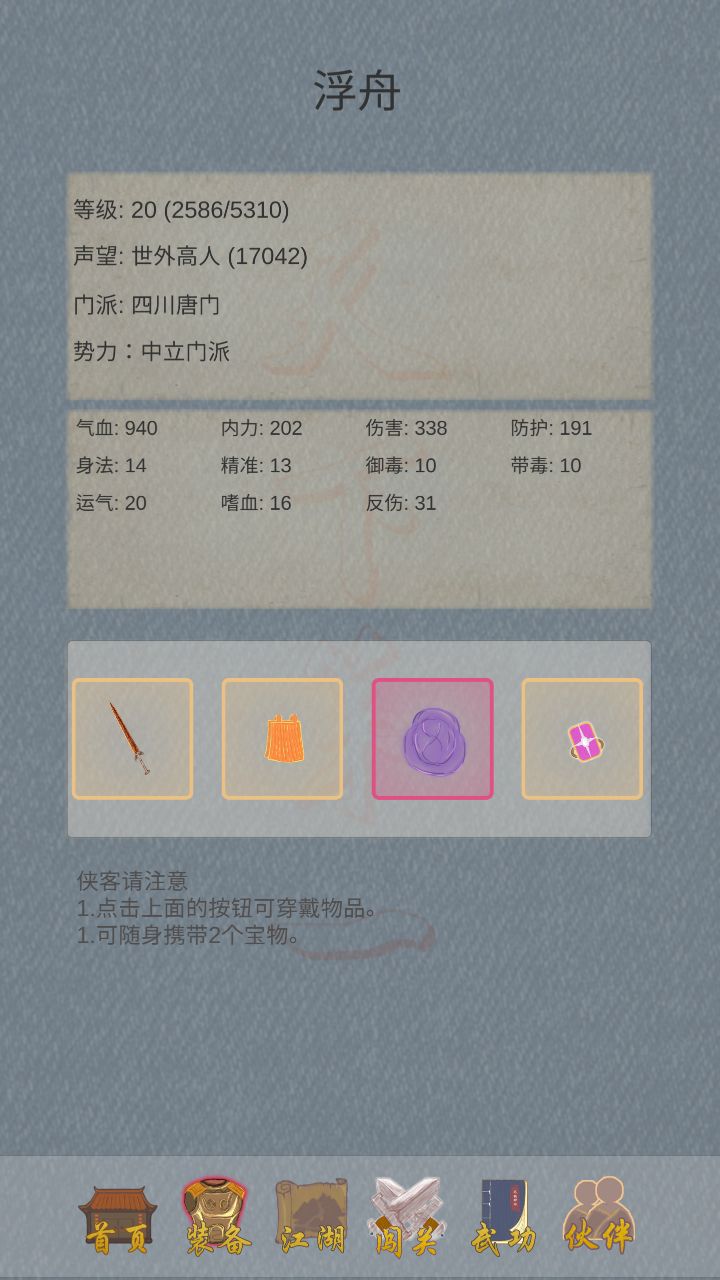Switch to the 江湖 tab
This screenshot has width=720, height=1280.
click(312, 1218)
